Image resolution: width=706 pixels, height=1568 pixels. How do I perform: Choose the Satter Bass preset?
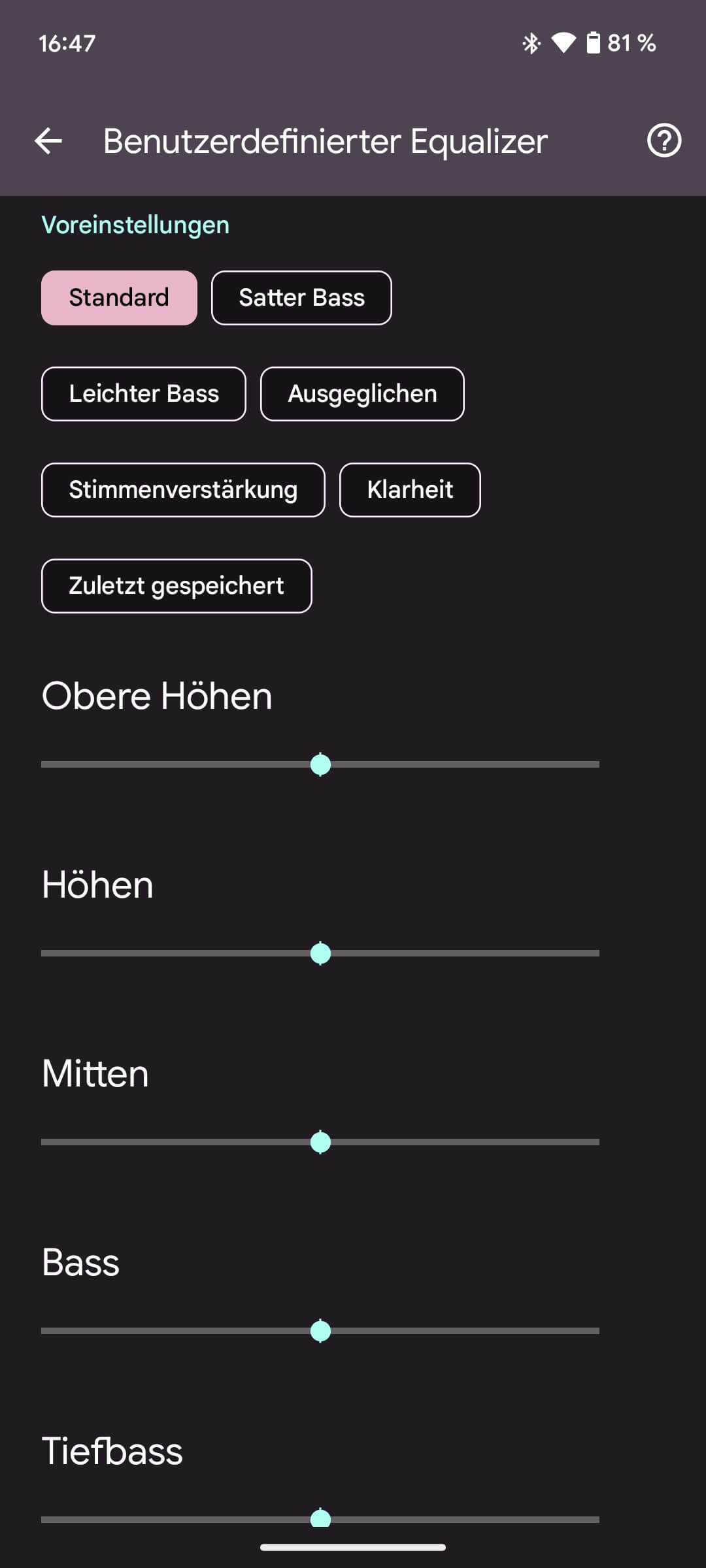(301, 298)
